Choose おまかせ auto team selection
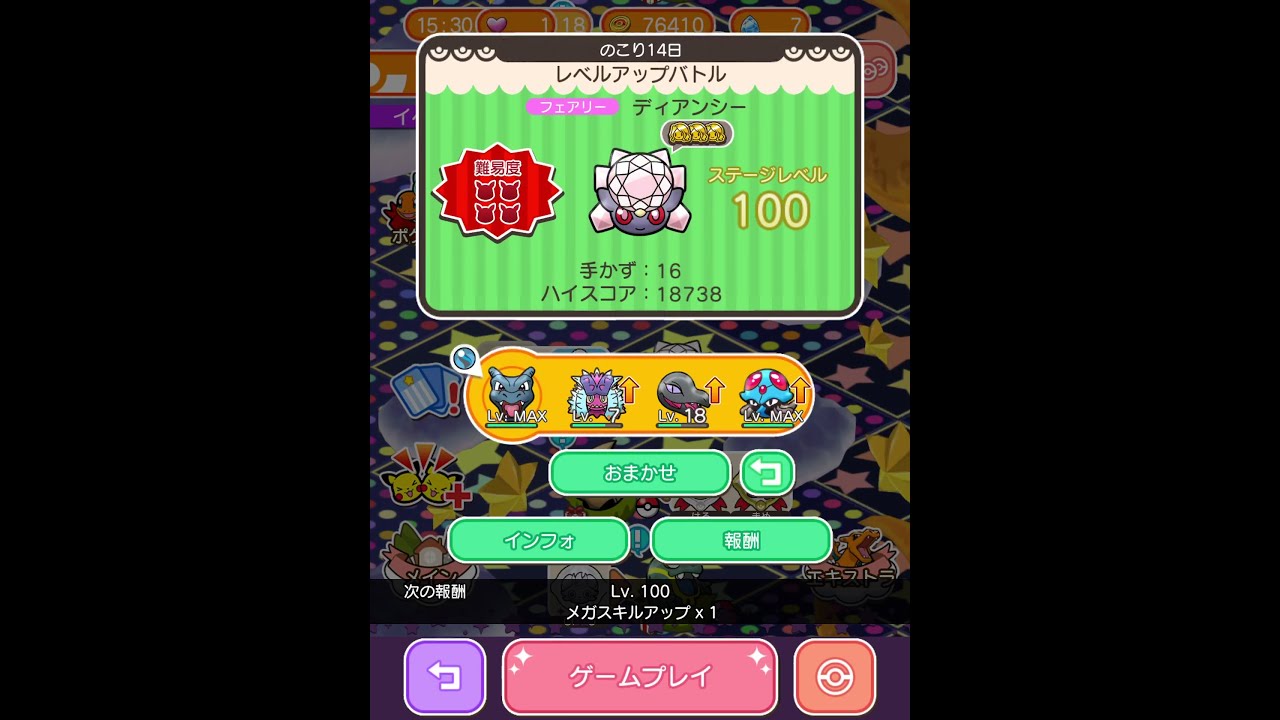This screenshot has width=1280, height=720. click(x=640, y=472)
